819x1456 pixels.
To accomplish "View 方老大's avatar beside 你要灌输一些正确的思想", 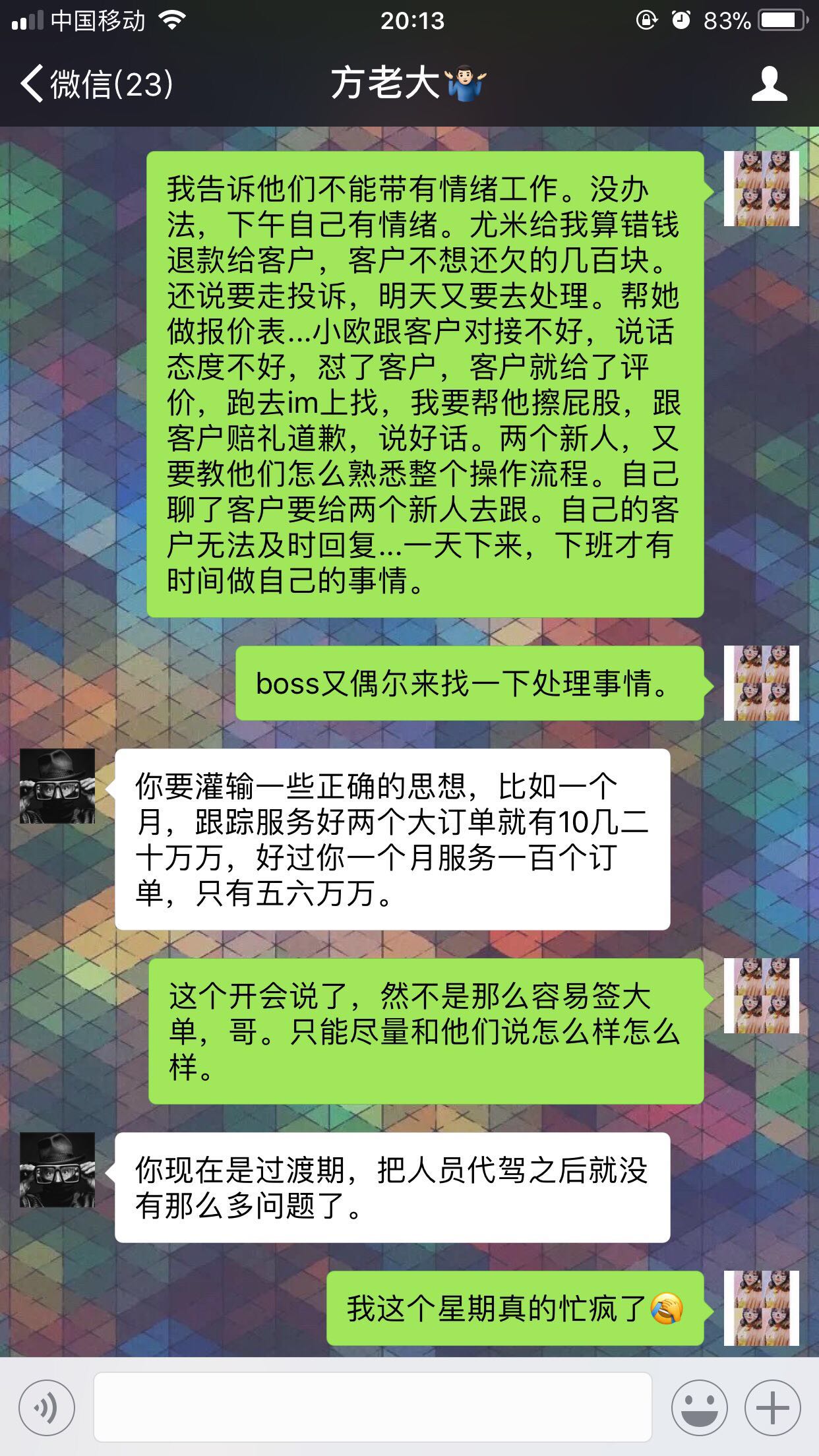I will coord(57,786).
